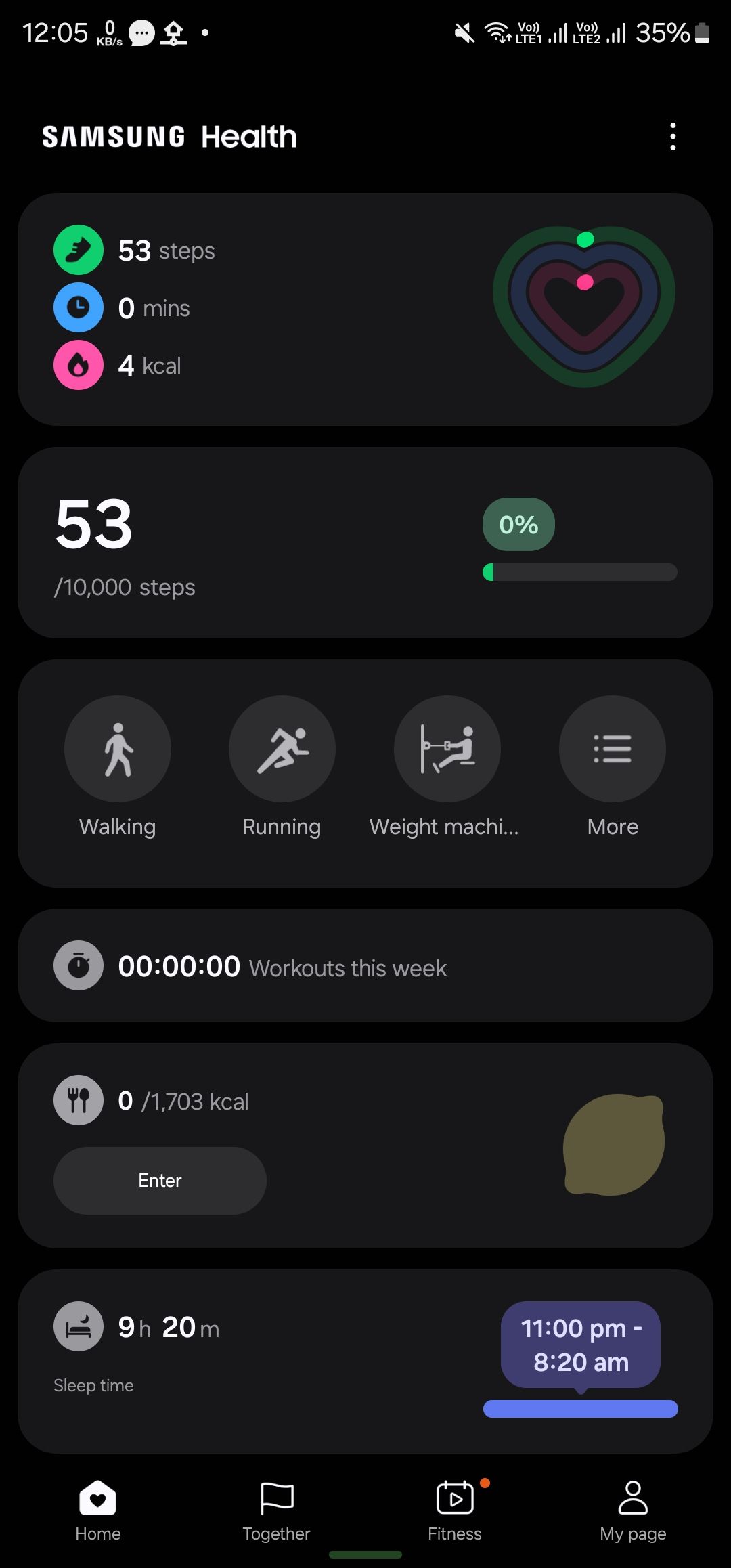Tap the pink kcal flame icon
This screenshot has width=731, height=1568.
78,365
